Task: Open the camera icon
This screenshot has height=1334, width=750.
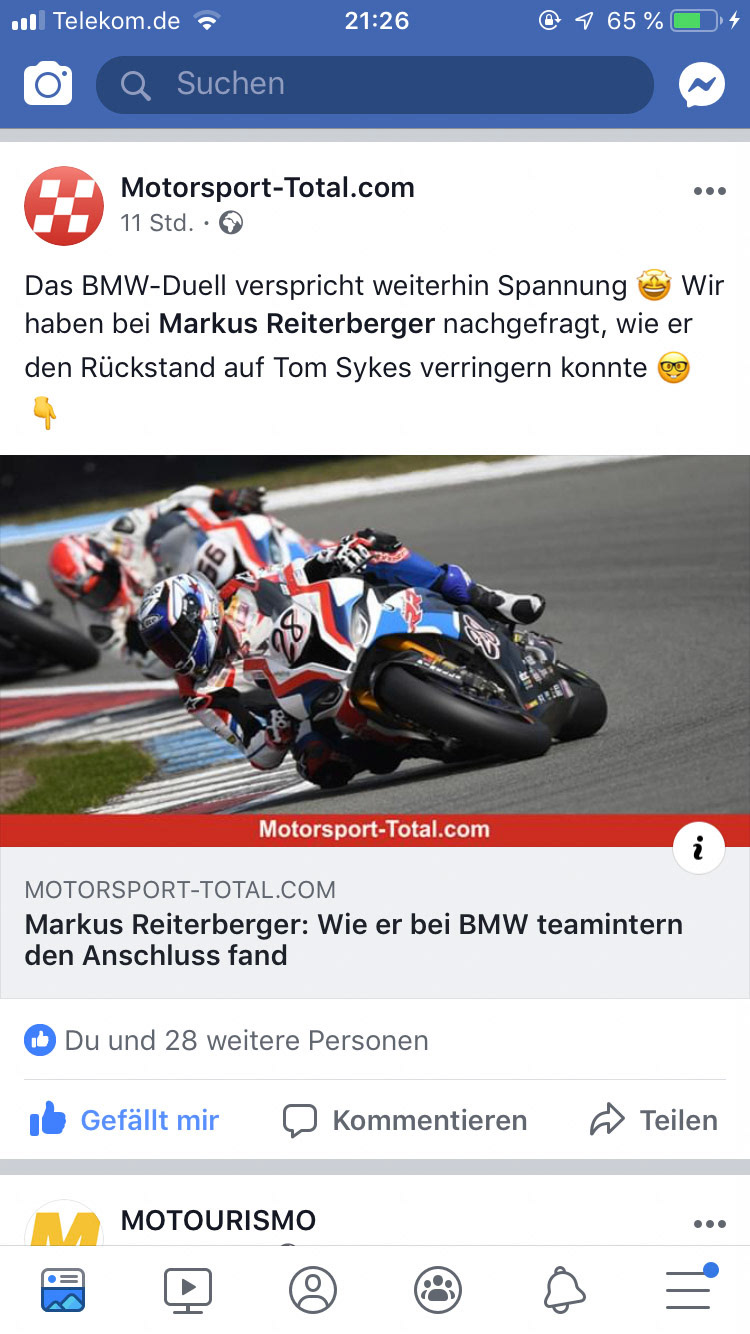Action: pyautogui.click(x=48, y=85)
